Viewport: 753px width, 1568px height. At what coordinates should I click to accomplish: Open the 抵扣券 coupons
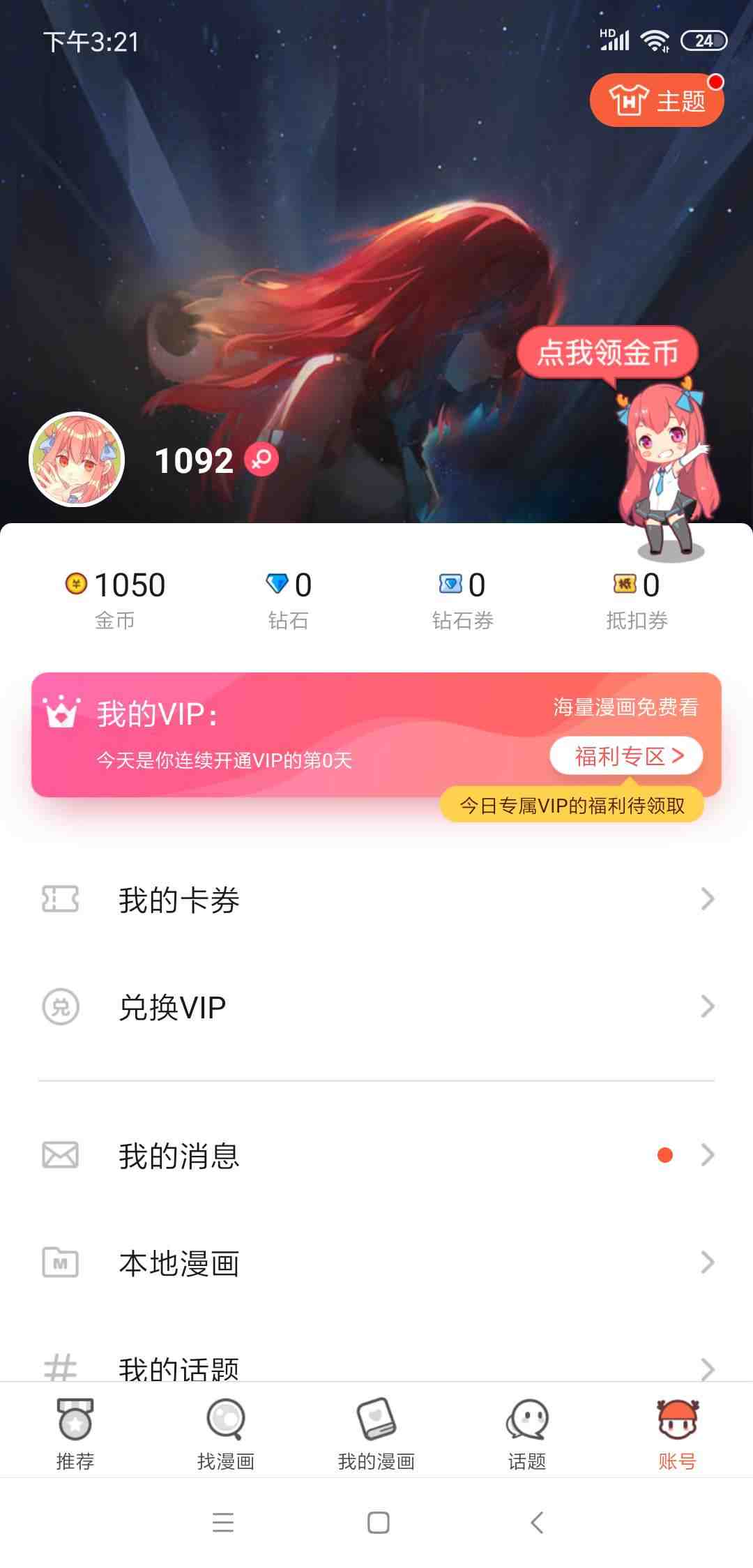[x=637, y=599]
